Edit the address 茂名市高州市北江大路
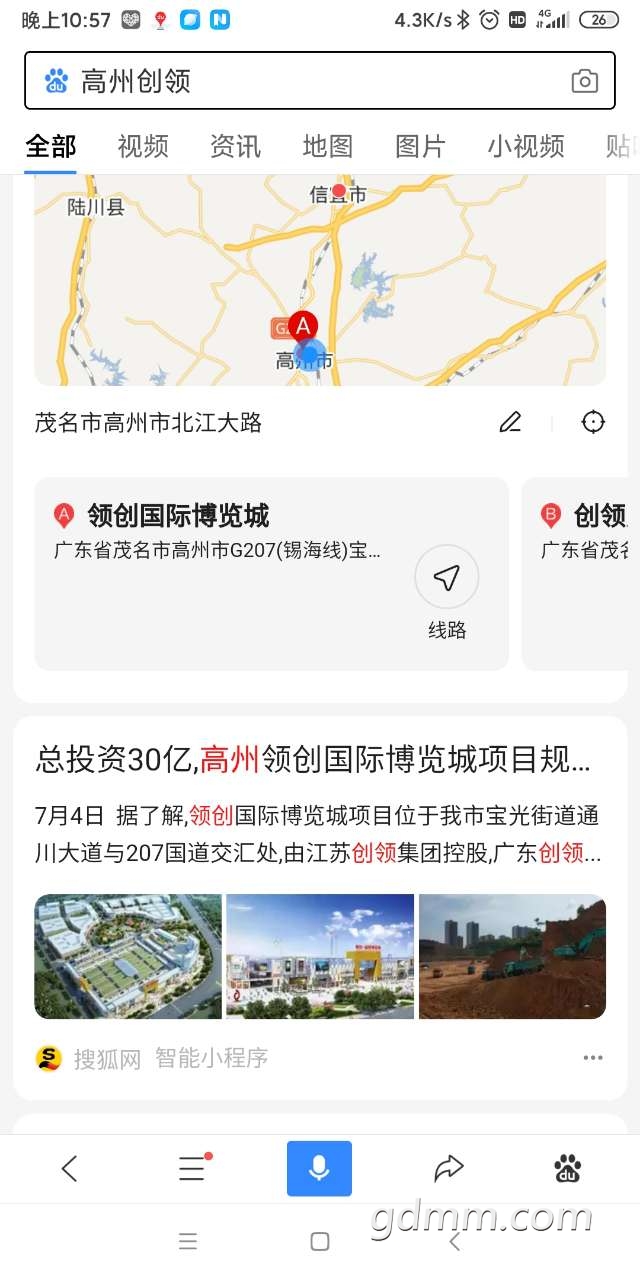This screenshot has height=1280, width=640. click(x=510, y=422)
